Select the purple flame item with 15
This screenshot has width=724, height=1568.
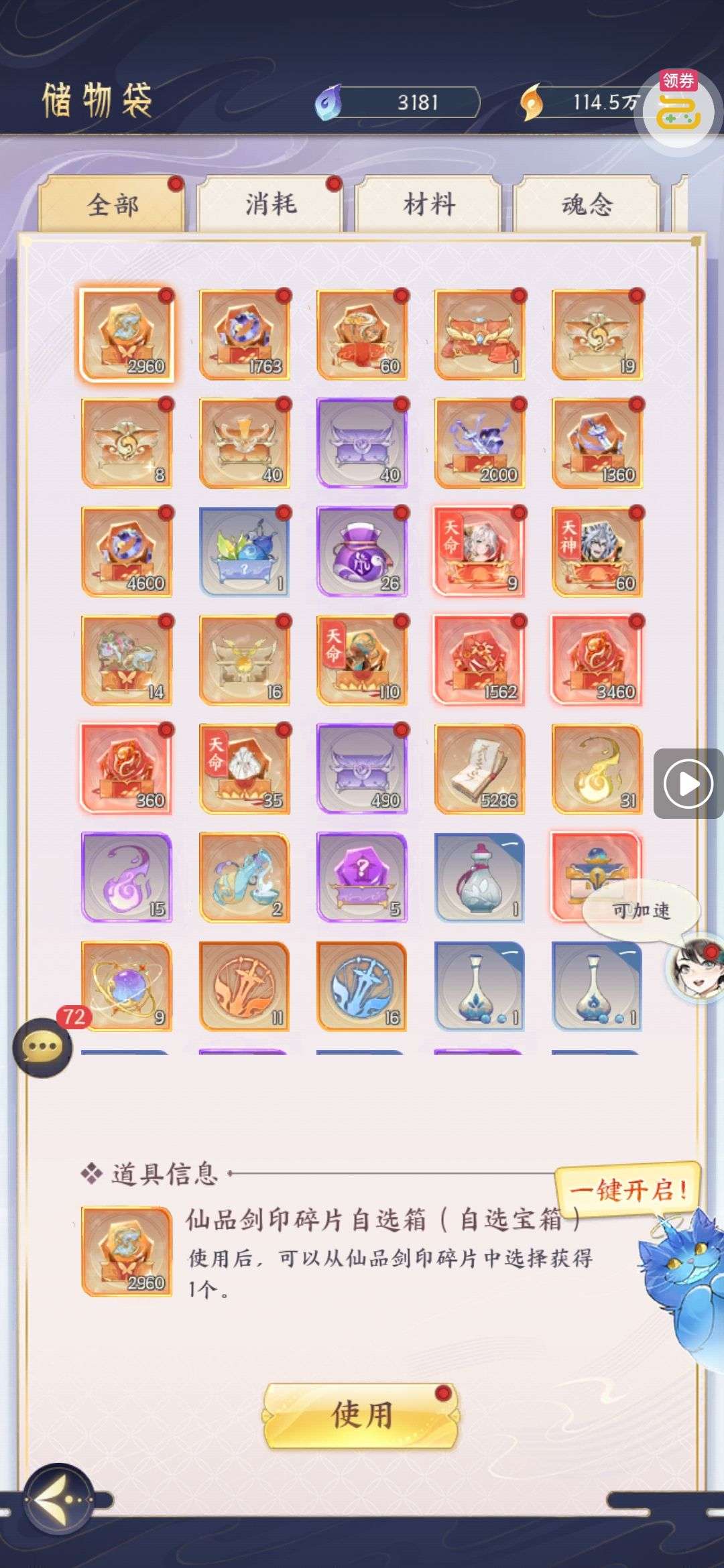pyautogui.click(x=127, y=877)
